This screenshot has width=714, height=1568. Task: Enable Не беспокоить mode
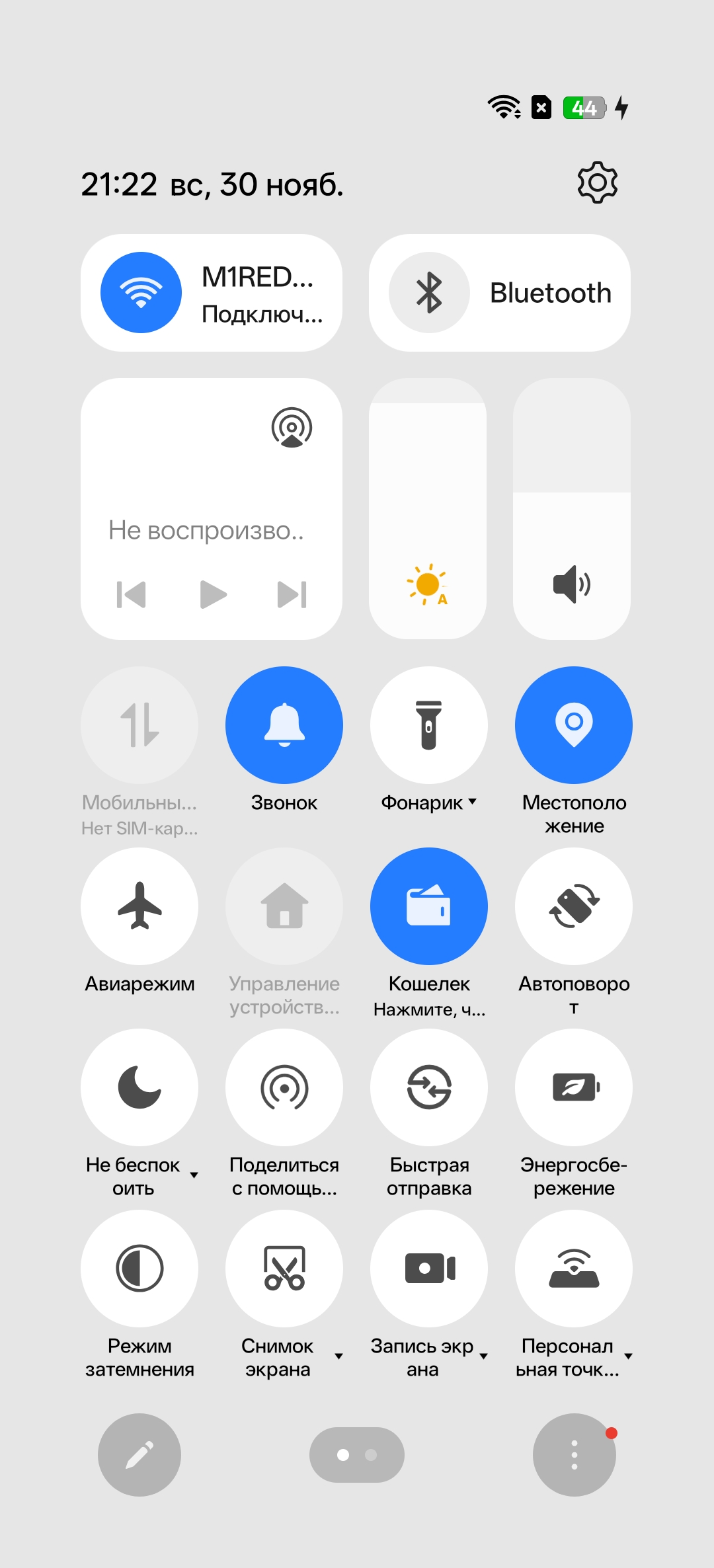point(139,1087)
